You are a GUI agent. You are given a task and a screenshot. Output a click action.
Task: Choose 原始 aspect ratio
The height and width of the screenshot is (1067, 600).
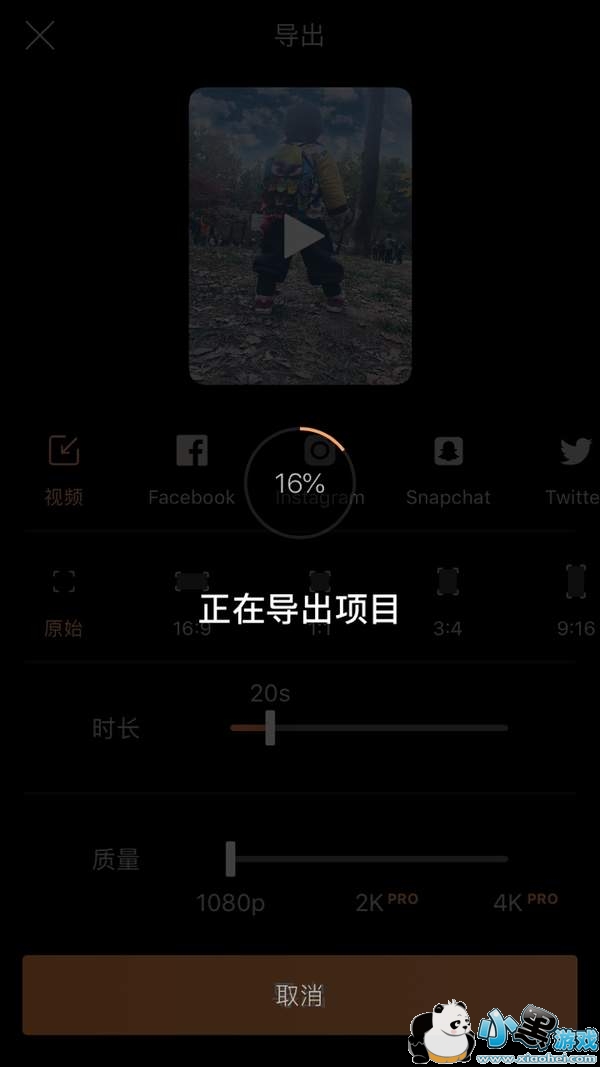point(63,600)
